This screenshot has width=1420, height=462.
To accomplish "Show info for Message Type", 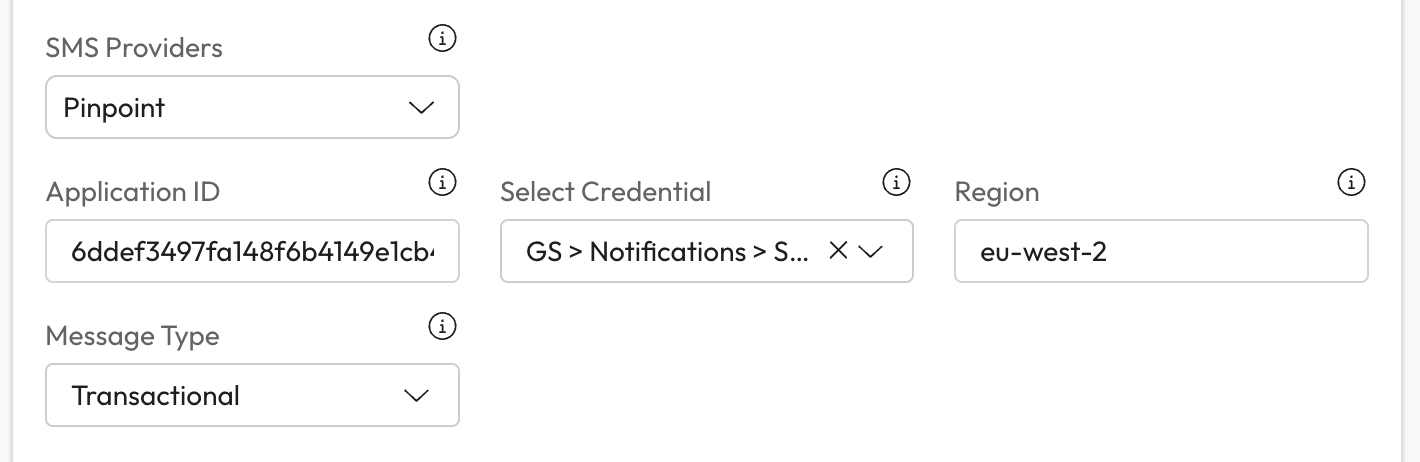I will click(442, 327).
